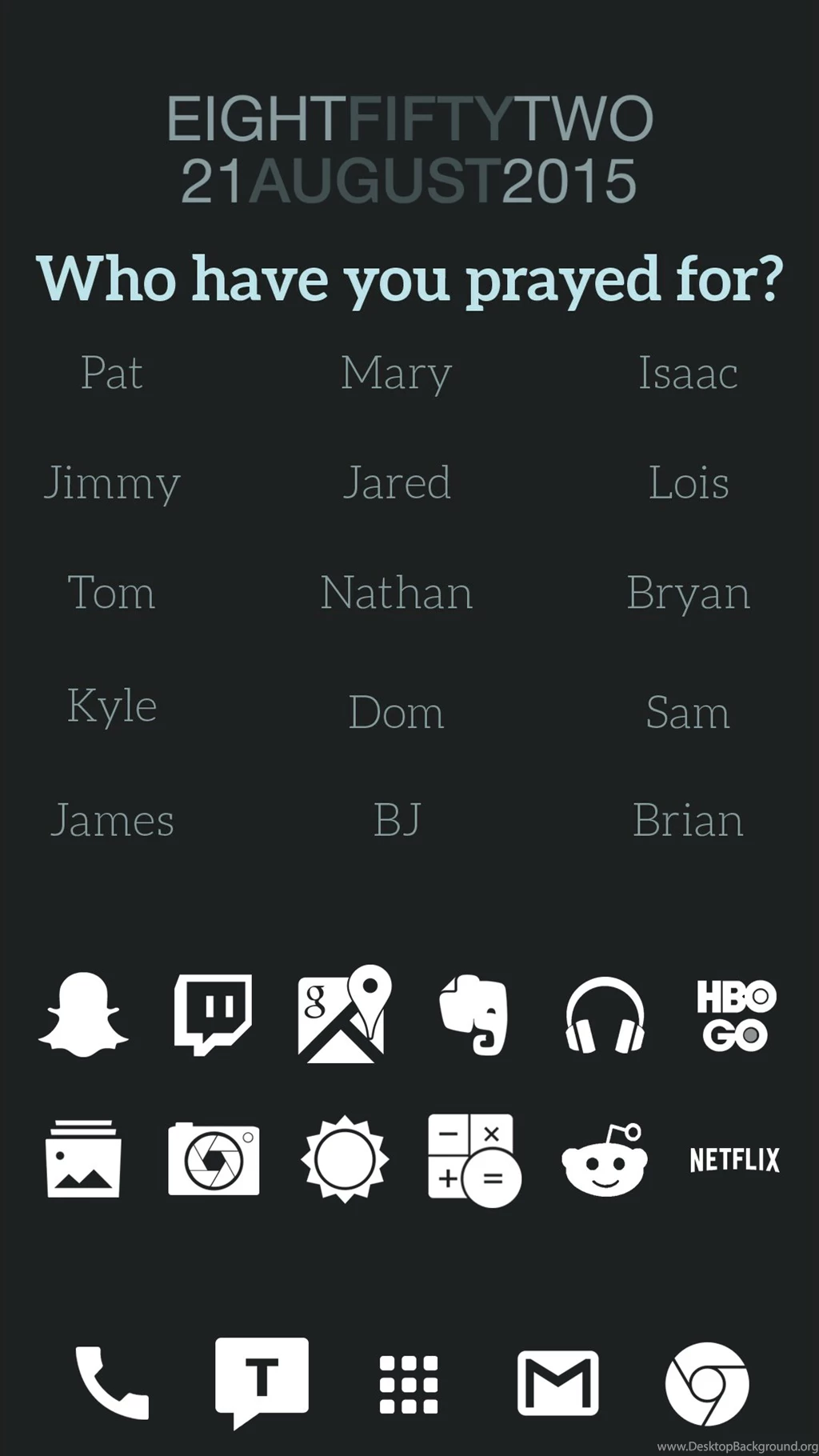Launch Gmail
The image size is (819, 1456).
(557, 1383)
